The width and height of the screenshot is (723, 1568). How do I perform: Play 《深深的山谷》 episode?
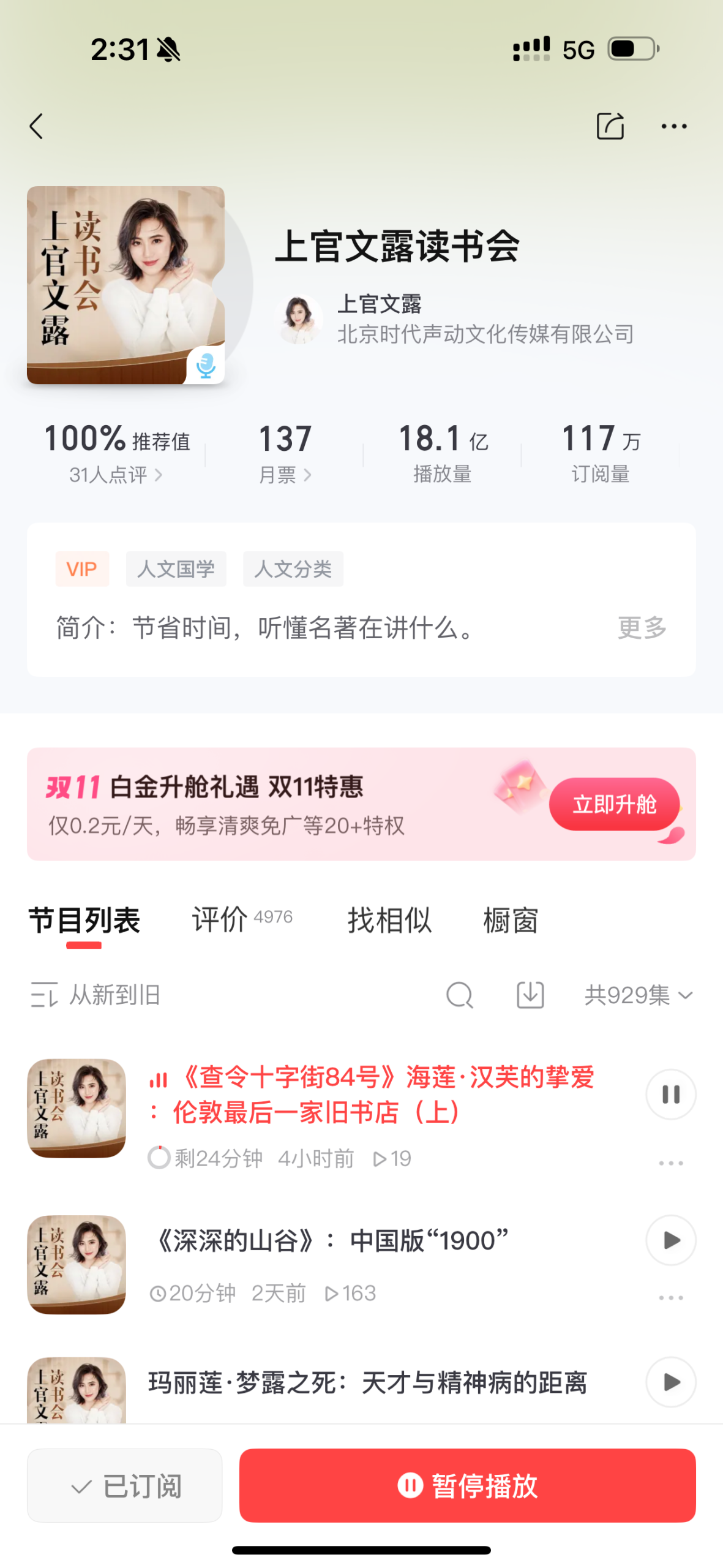(x=671, y=1240)
